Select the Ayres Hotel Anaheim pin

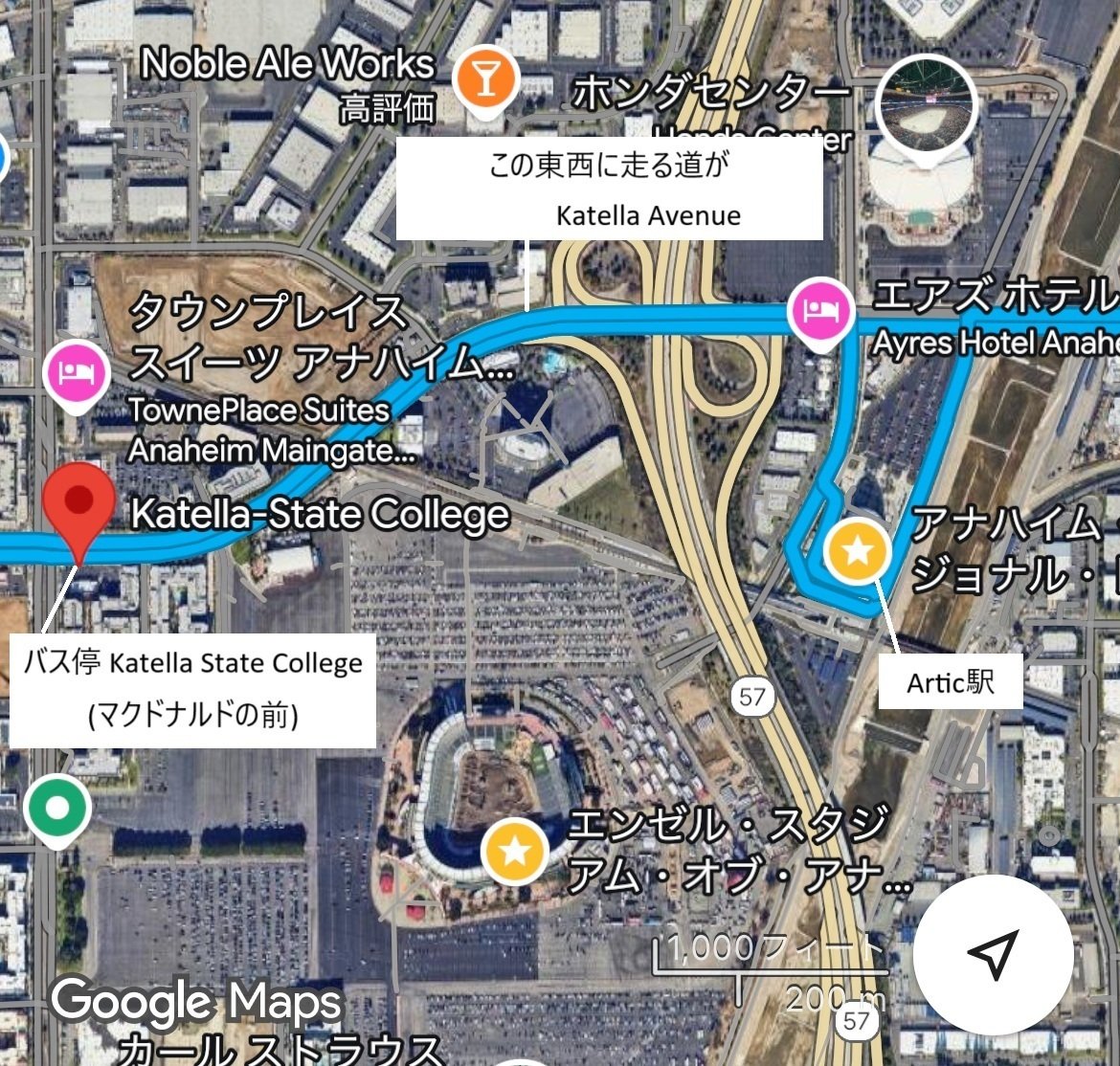[x=820, y=311]
